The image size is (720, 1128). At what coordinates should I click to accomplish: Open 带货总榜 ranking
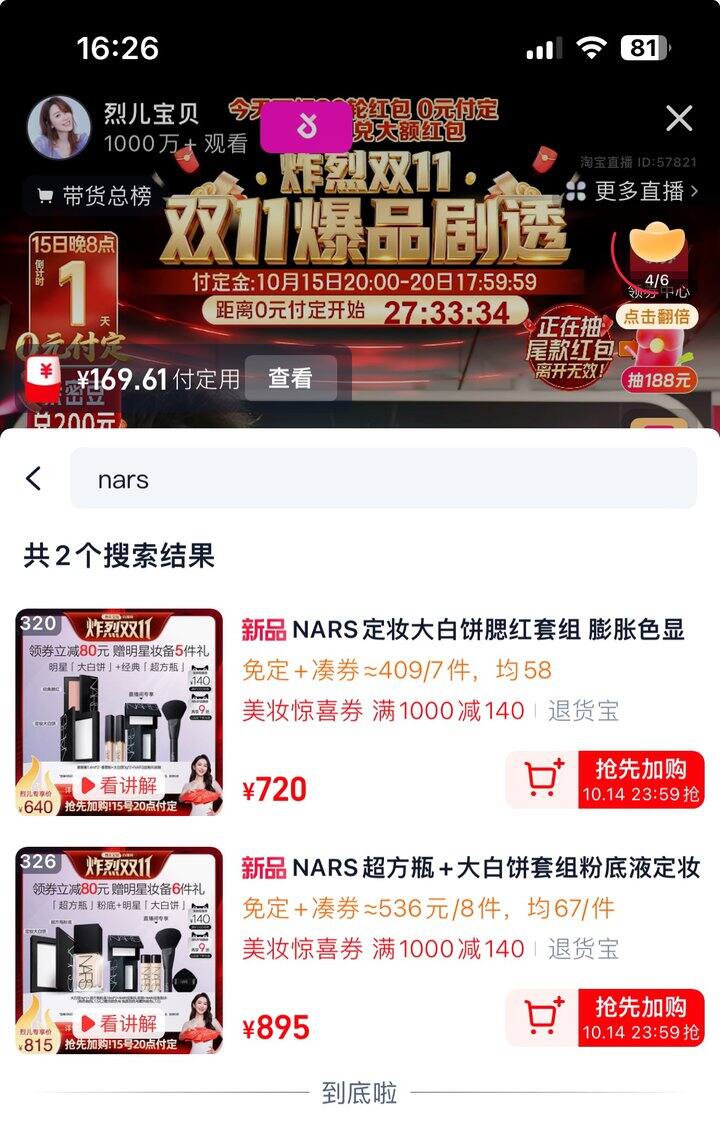(95, 196)
